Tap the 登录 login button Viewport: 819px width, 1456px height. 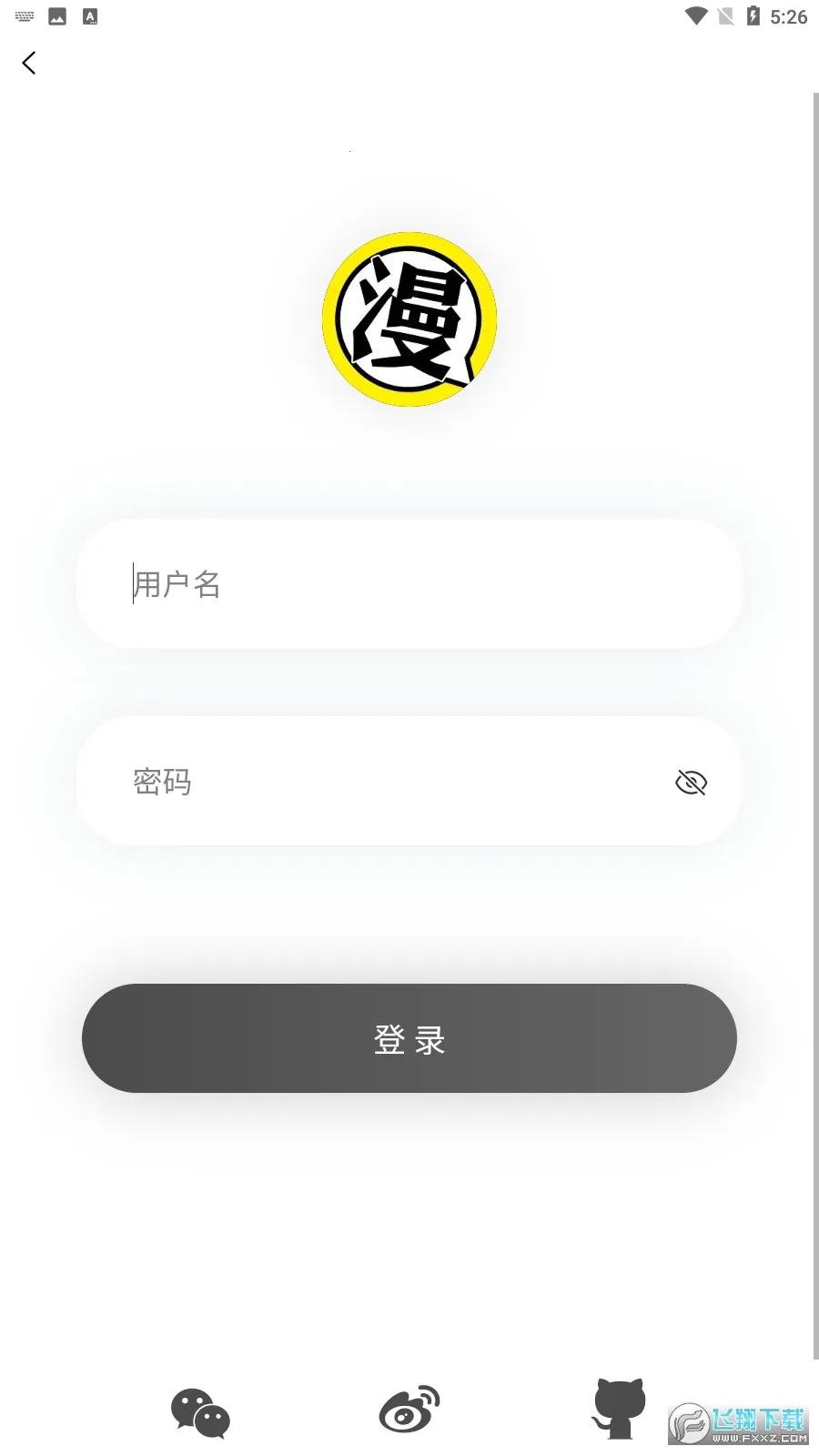(x=409, y=1038)
